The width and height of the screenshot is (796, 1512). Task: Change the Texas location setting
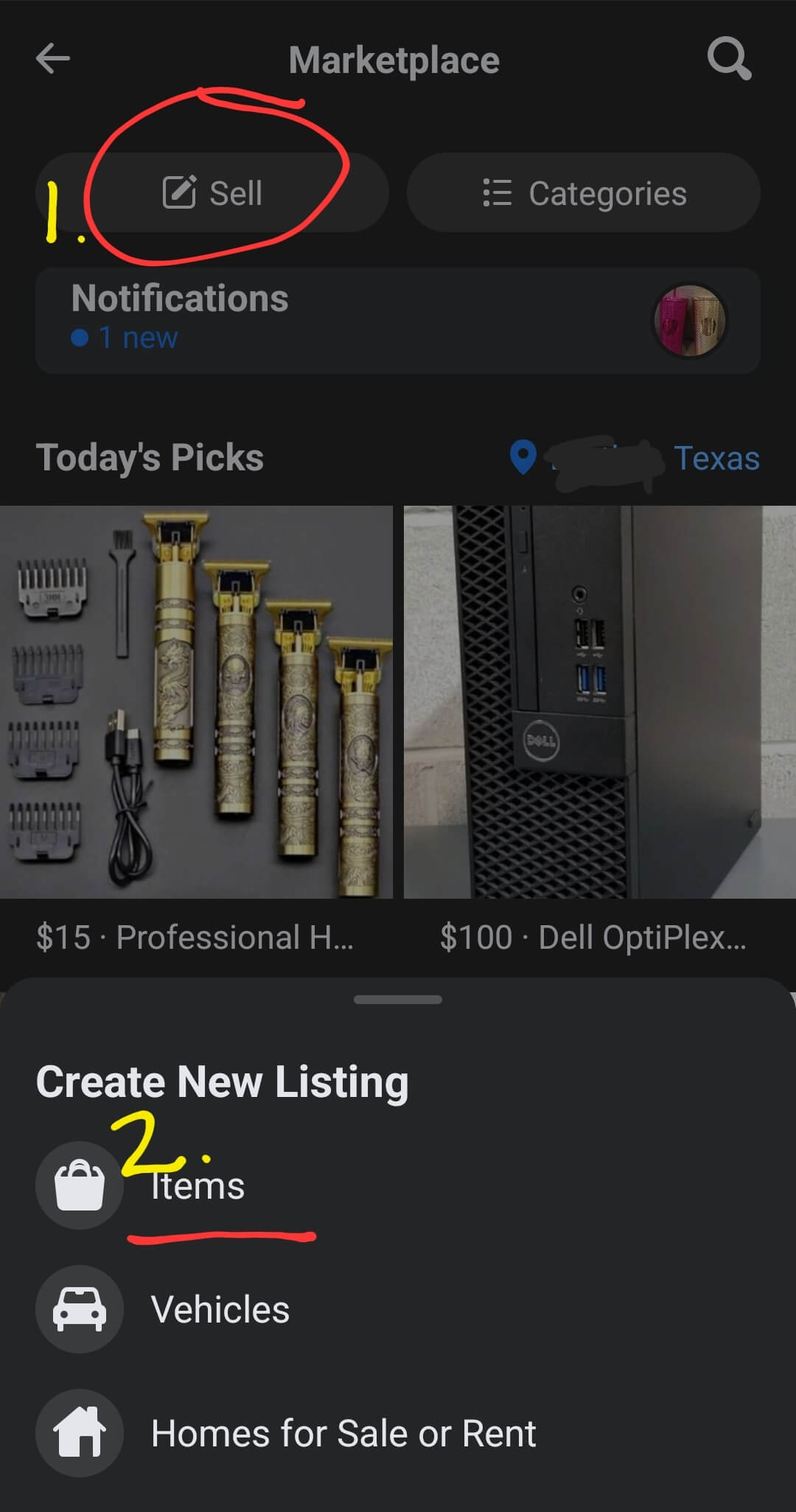click(x=717, y=459)
